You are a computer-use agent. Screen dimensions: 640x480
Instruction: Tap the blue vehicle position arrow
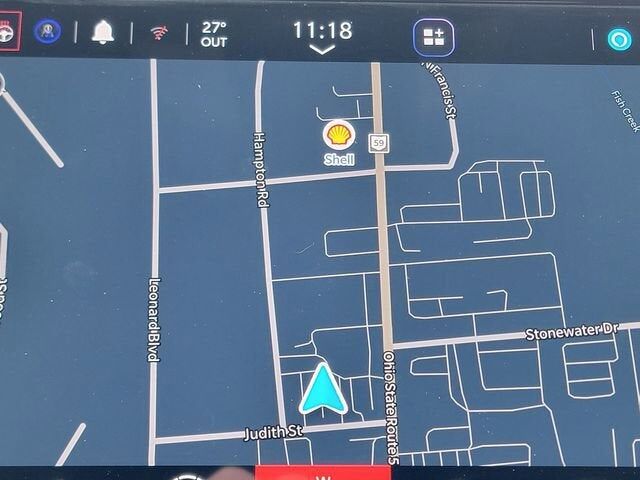point(323,390)
